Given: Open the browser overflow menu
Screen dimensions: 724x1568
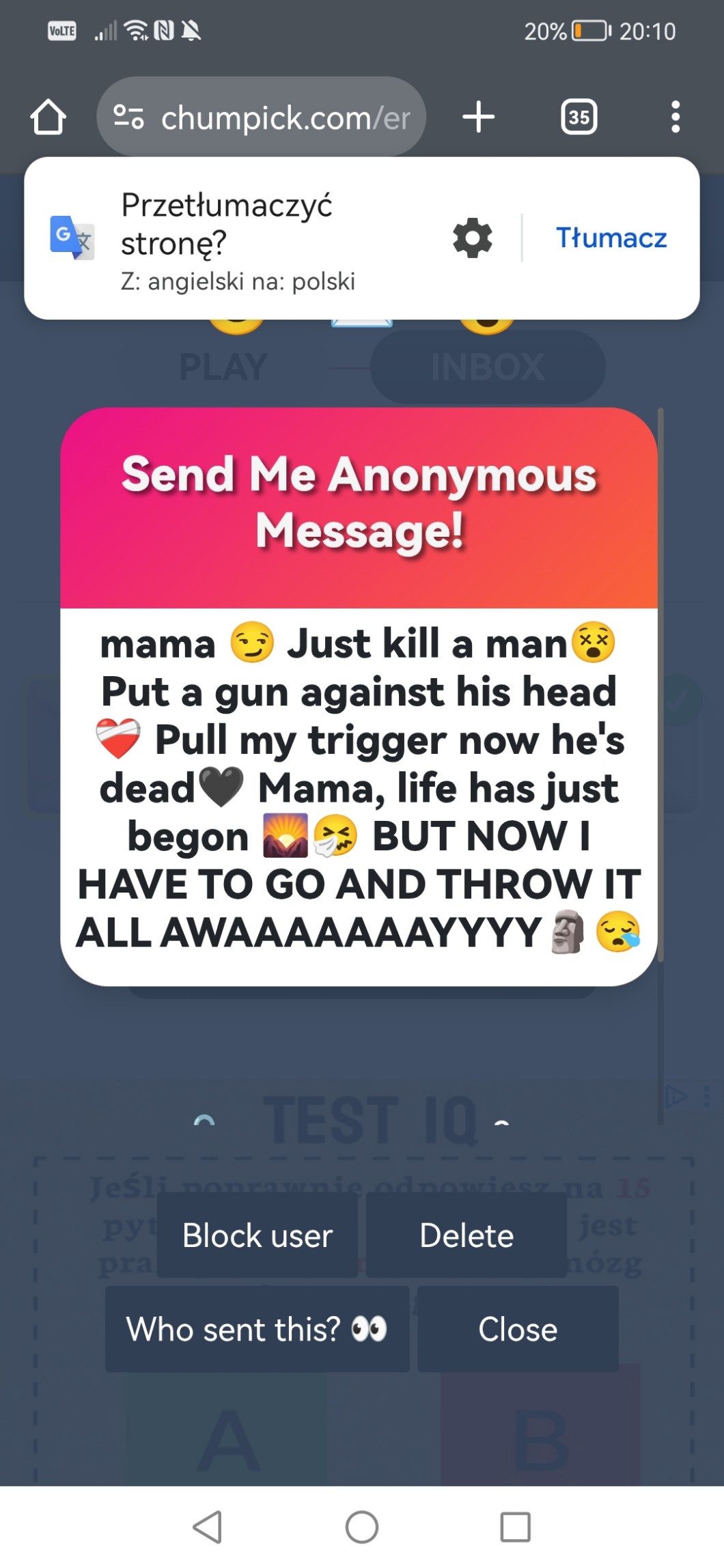Looking at the screenshot, I should tap(675, 117).
